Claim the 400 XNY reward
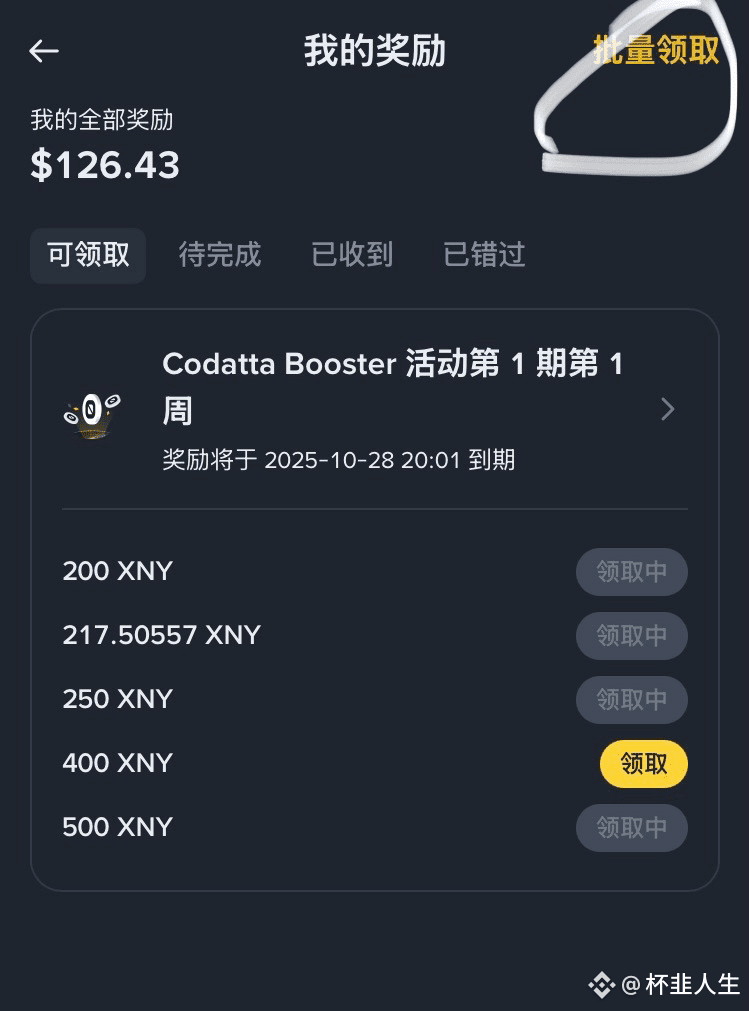Image resolution: width=749 pixels, height=1011 pixels. coord(643,764)
